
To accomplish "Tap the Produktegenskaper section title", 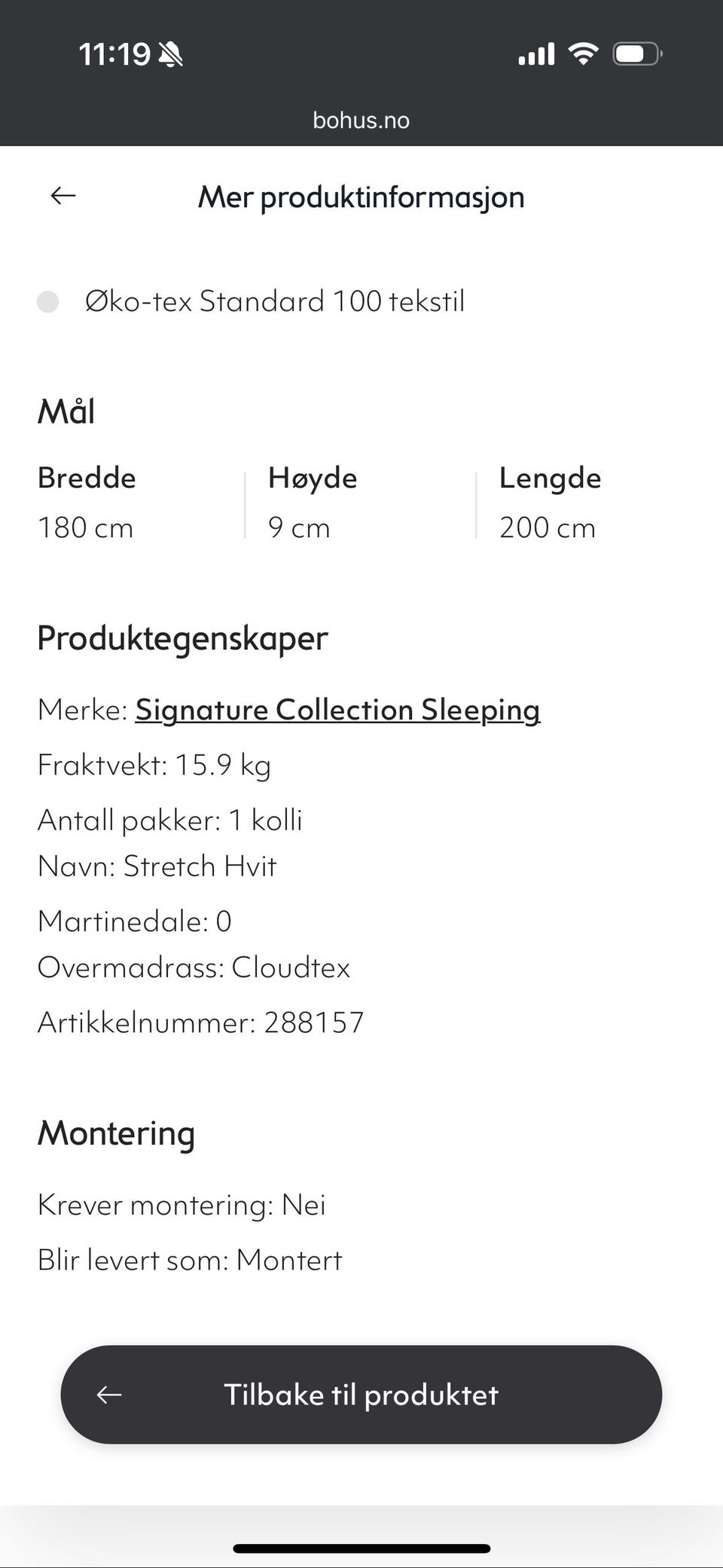I will click(x=184, y=637).
